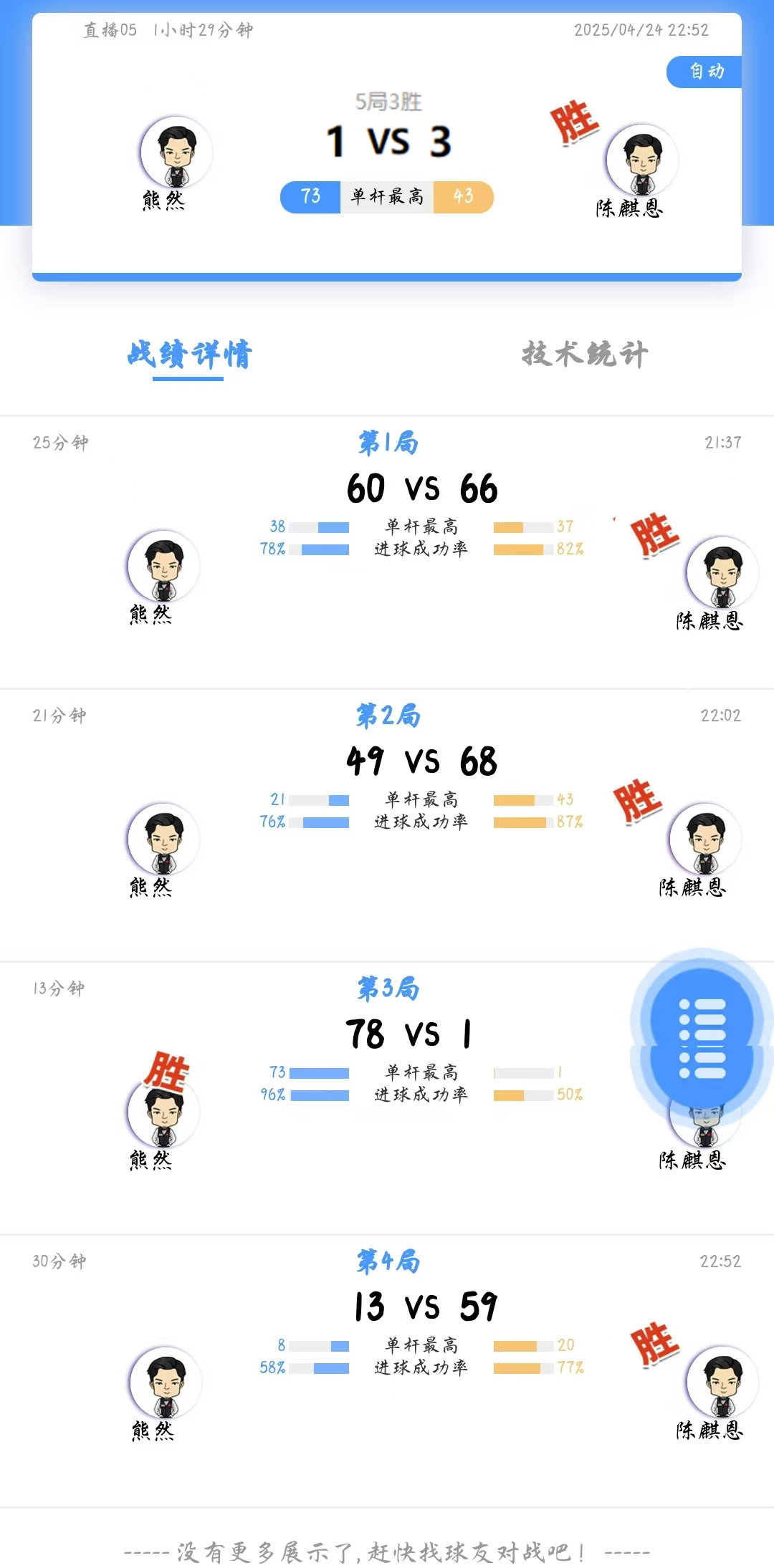Open the floating blue list menu

(702, 1036)
